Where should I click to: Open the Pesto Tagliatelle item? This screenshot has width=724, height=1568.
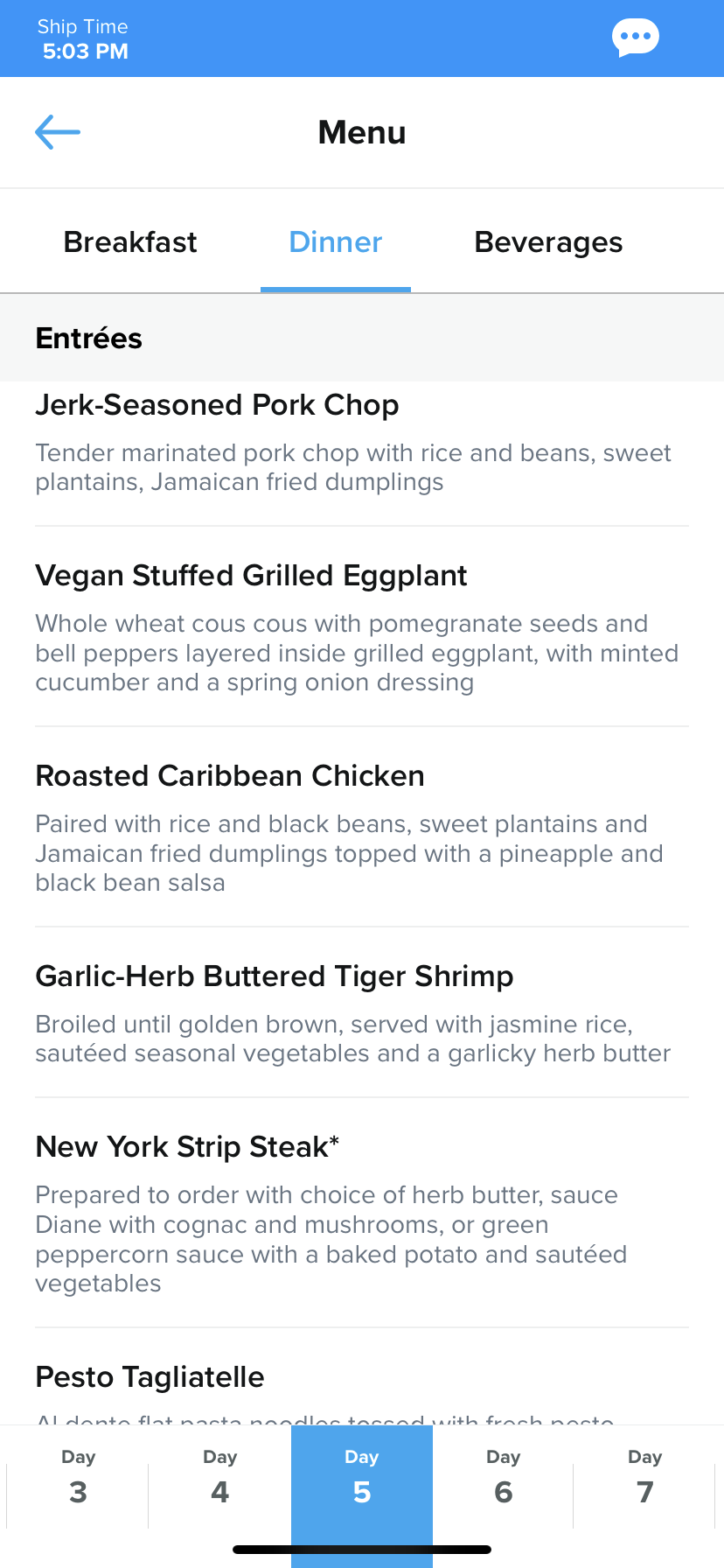(150, 1376)
